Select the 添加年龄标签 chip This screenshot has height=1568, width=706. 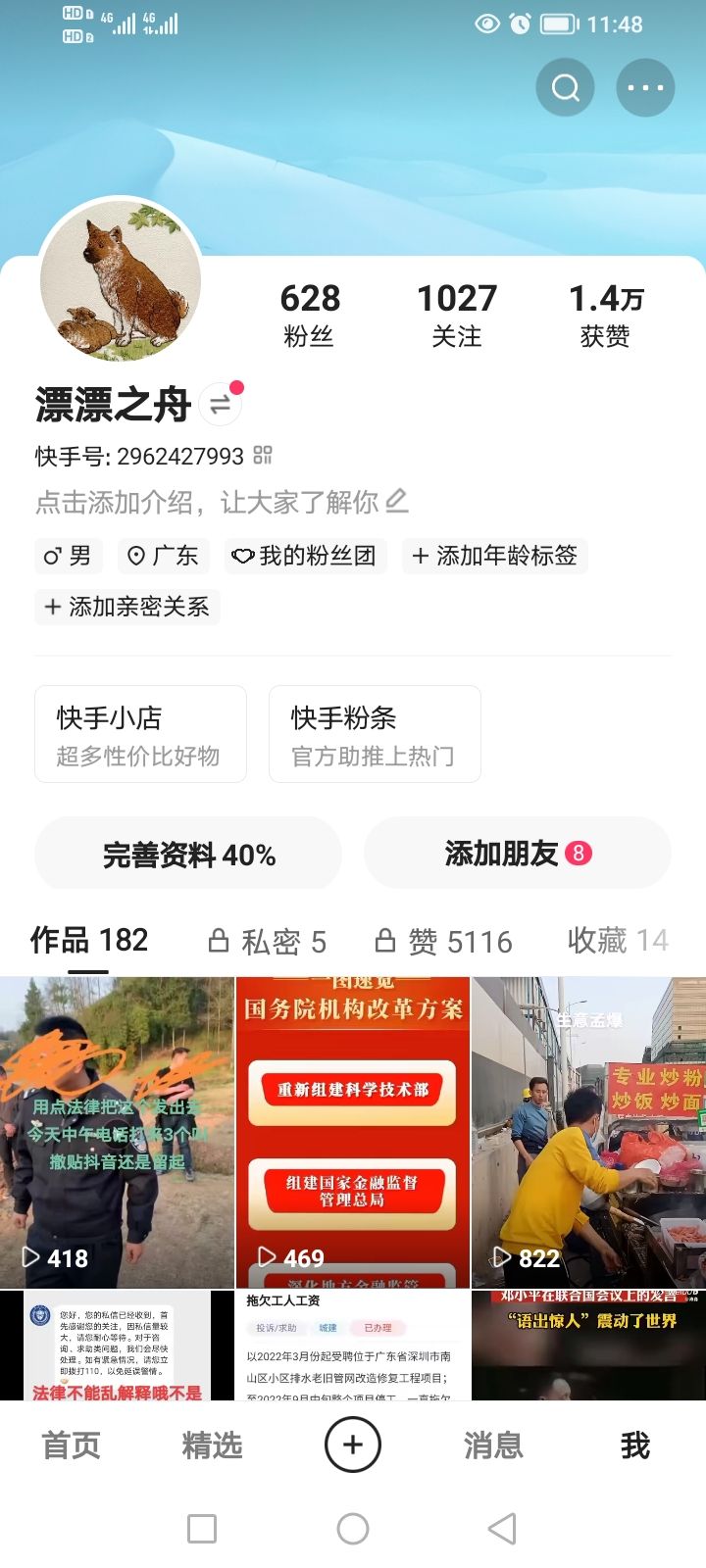[494, 556]
